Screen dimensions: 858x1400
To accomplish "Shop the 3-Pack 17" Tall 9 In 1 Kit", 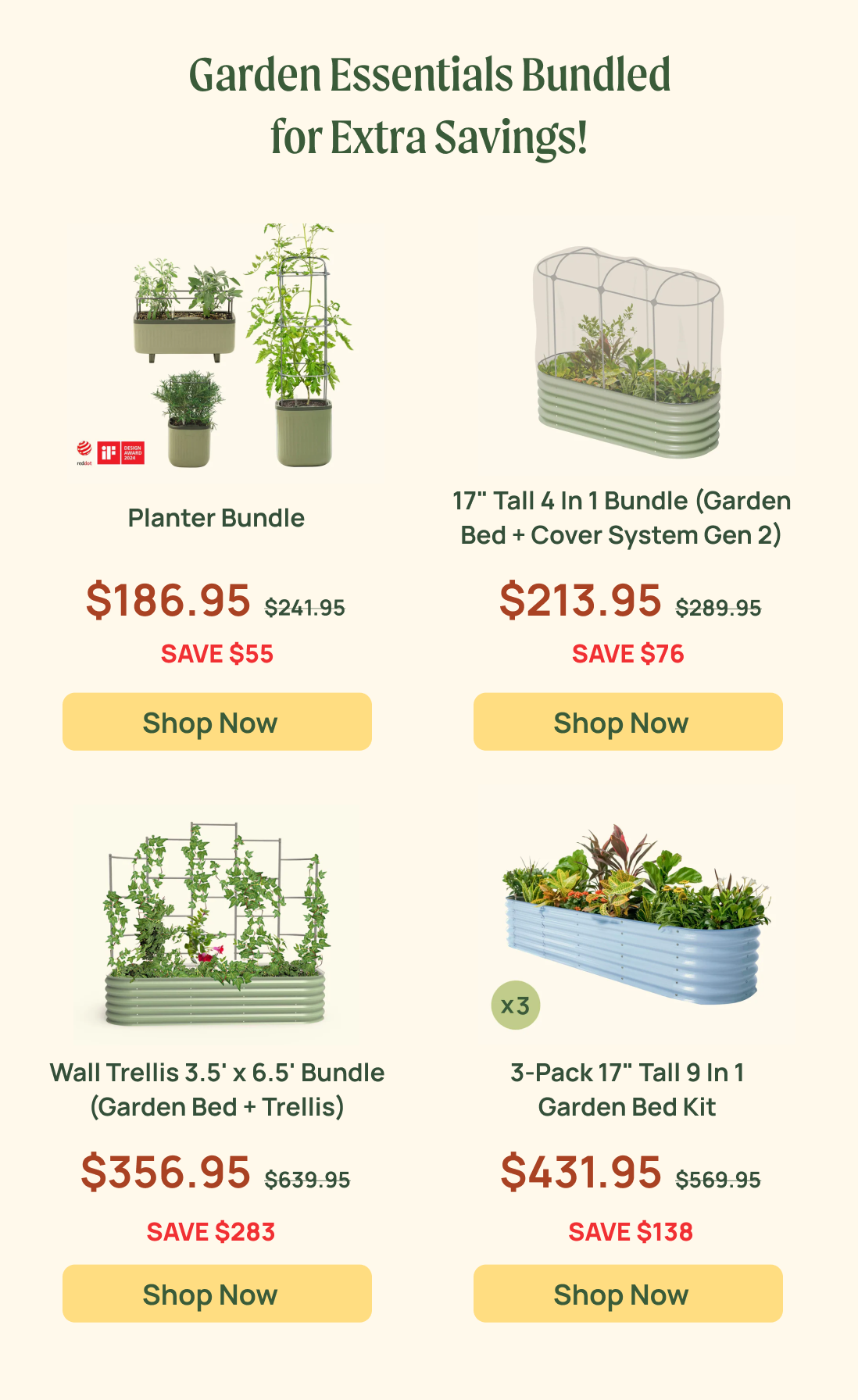I will [x=627, y=1294].
